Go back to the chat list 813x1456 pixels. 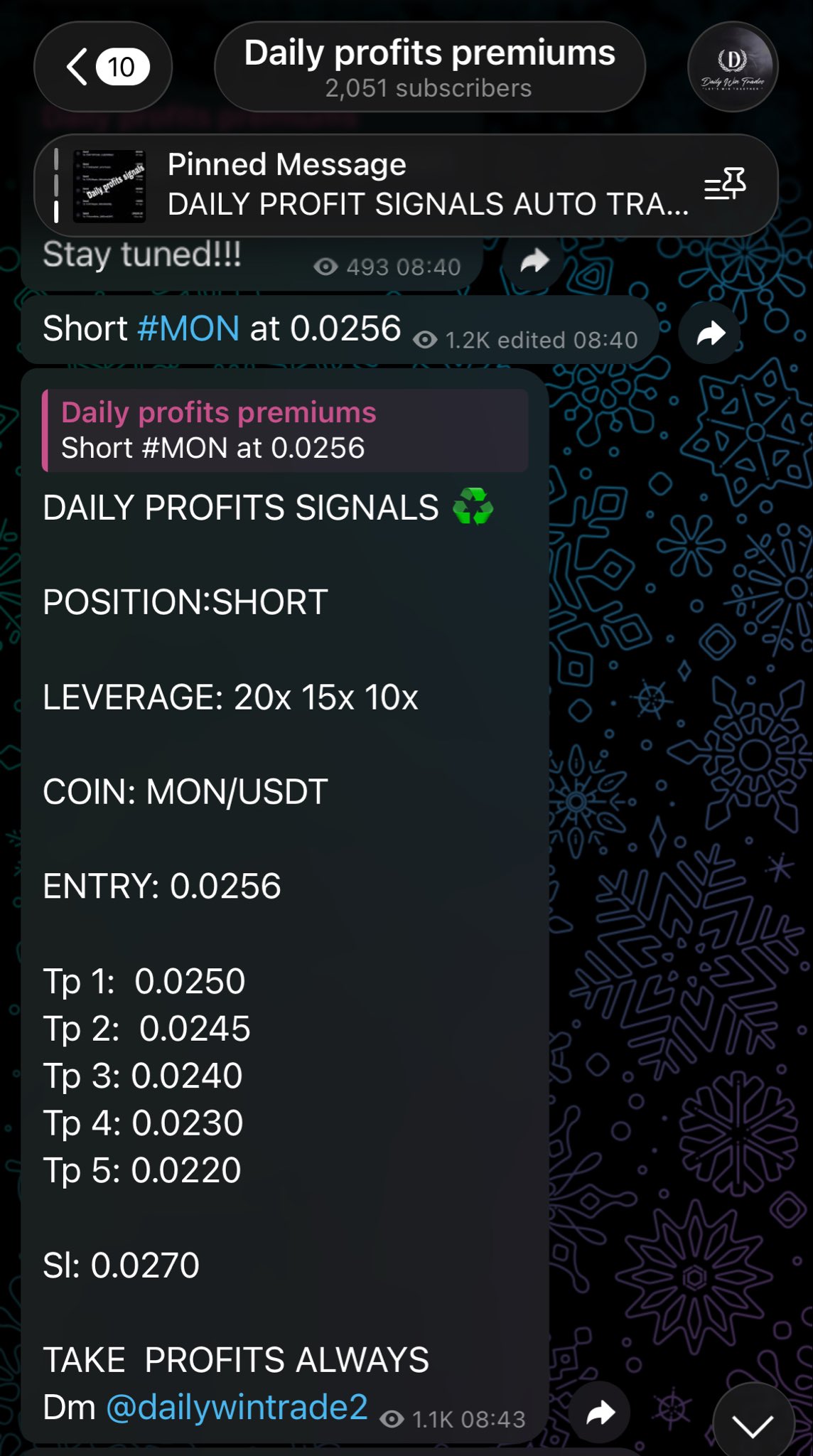pyautogui.click(x=102, y=67)
